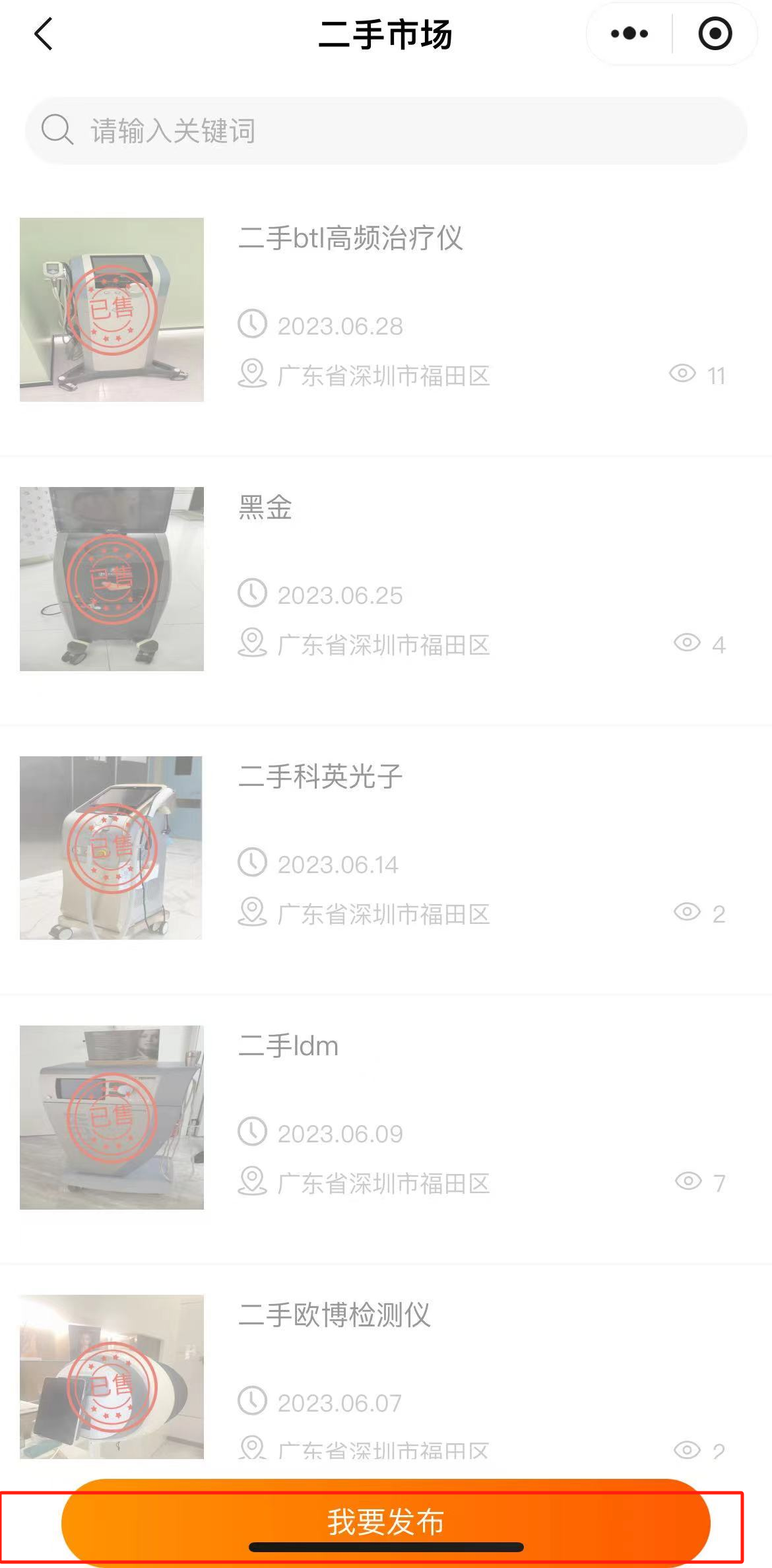Go back from 二手市场 page
772x1568 pixels.
point(44,34)
